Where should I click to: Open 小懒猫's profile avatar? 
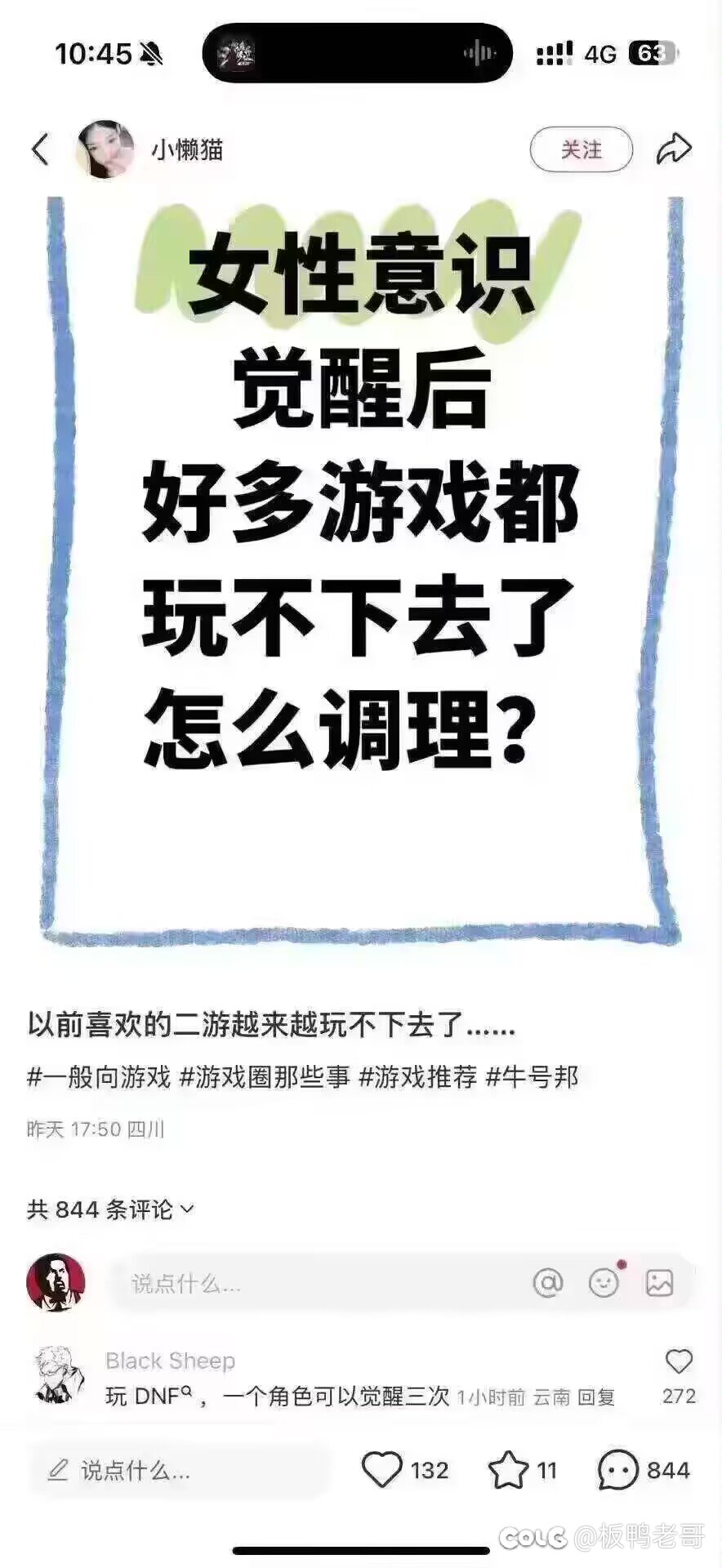pos(105,149)
